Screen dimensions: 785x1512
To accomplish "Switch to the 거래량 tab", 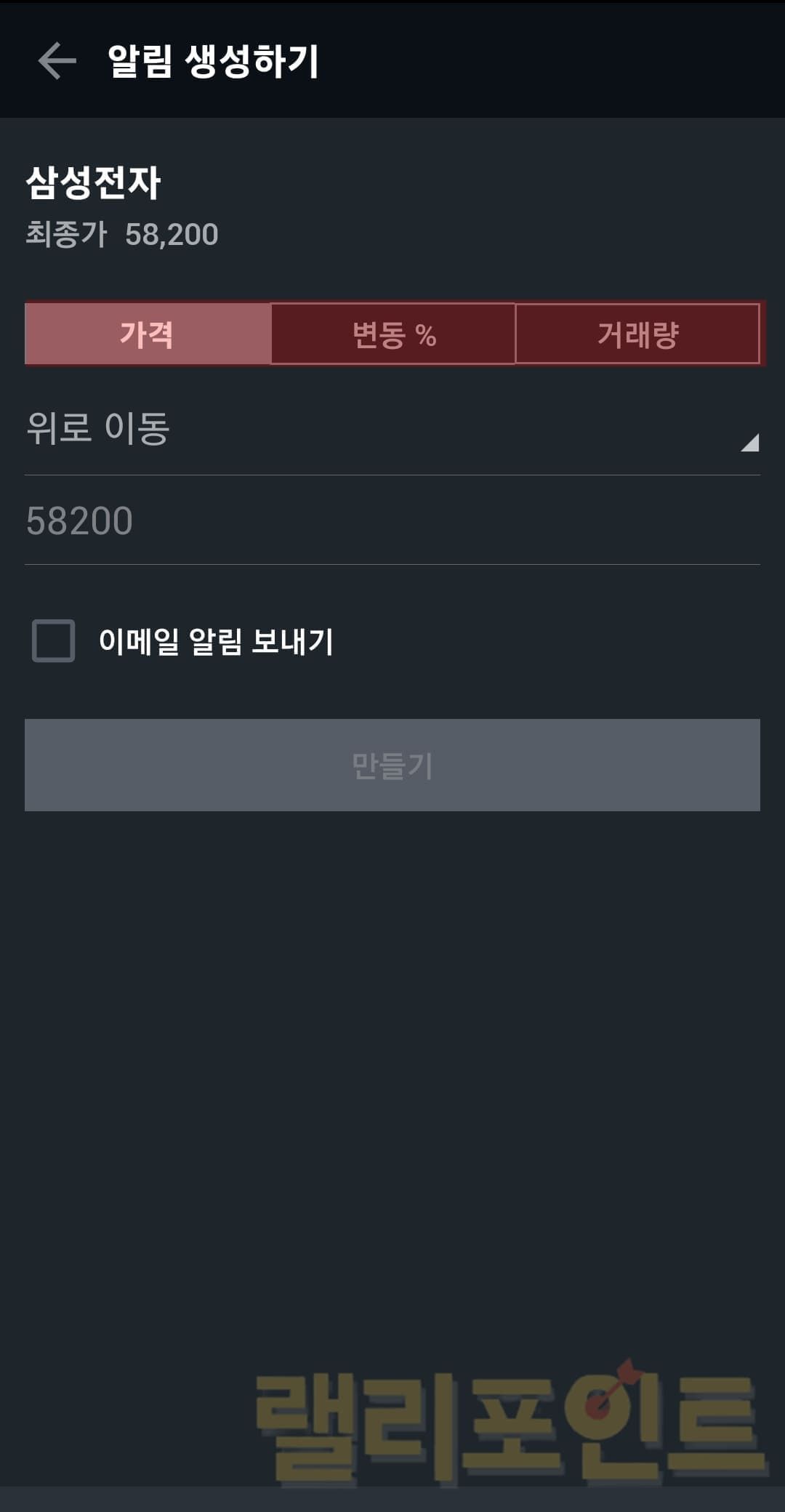I will (x=637, y=334).
